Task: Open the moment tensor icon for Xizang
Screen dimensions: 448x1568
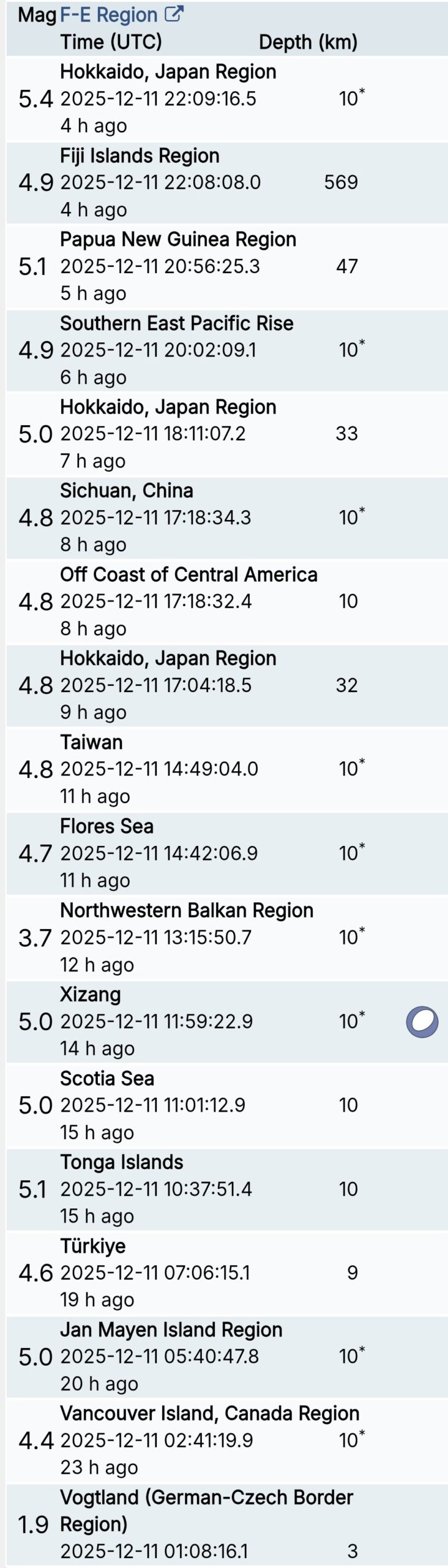Action: coord(422,1022)
